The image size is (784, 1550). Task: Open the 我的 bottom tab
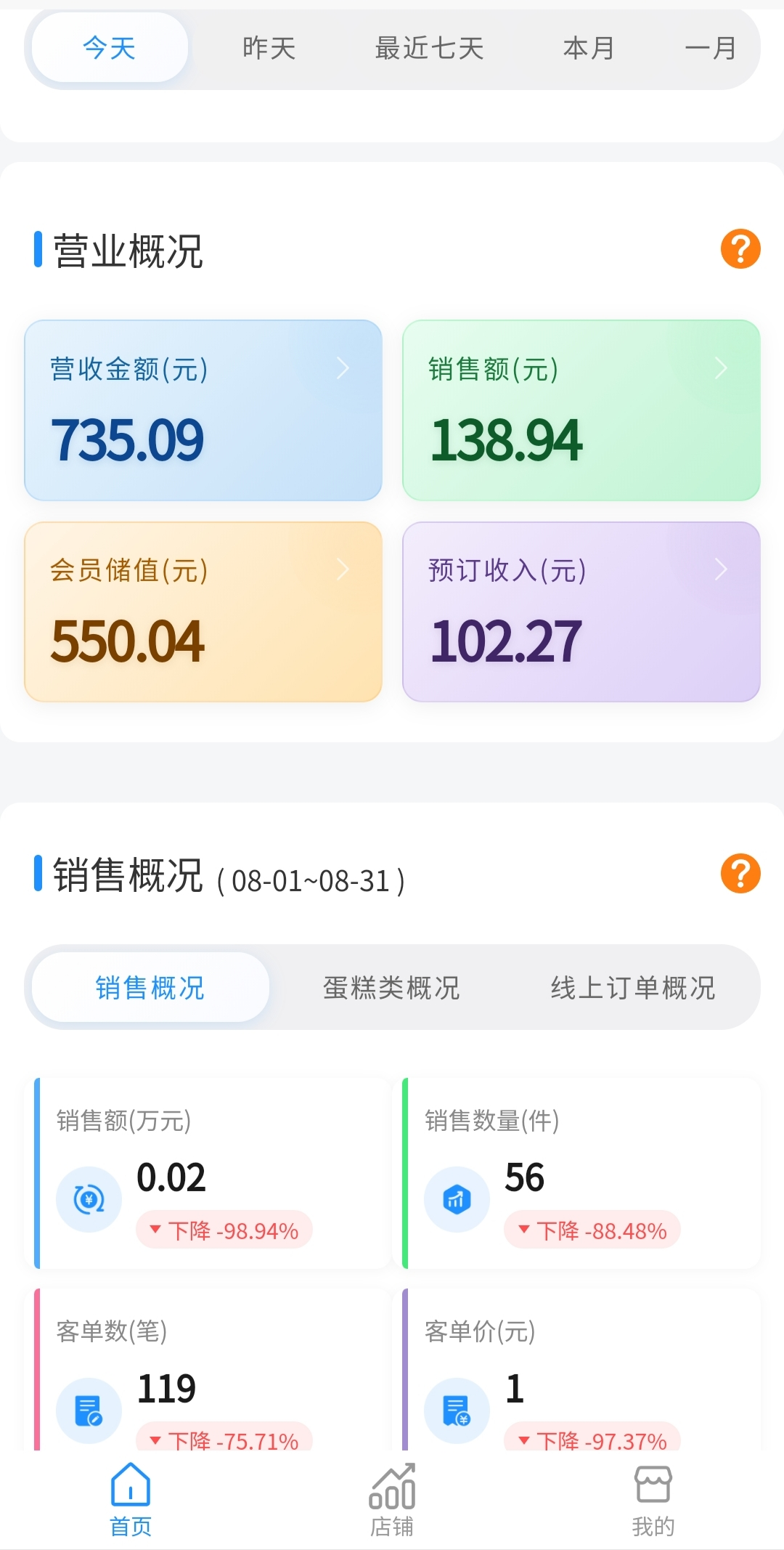(x=653, y=1500)
